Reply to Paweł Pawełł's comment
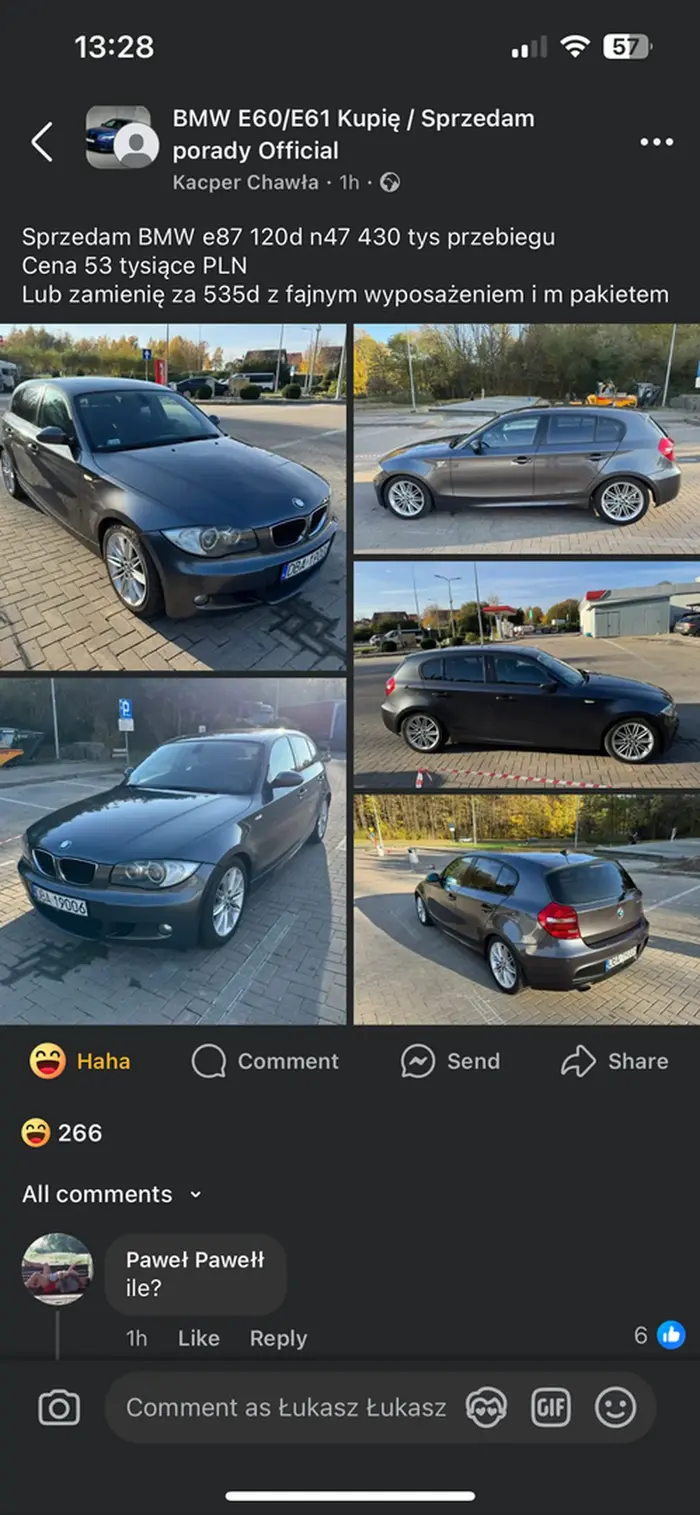Viewport: 700px width, 1515px height. tap(278, 1338)
